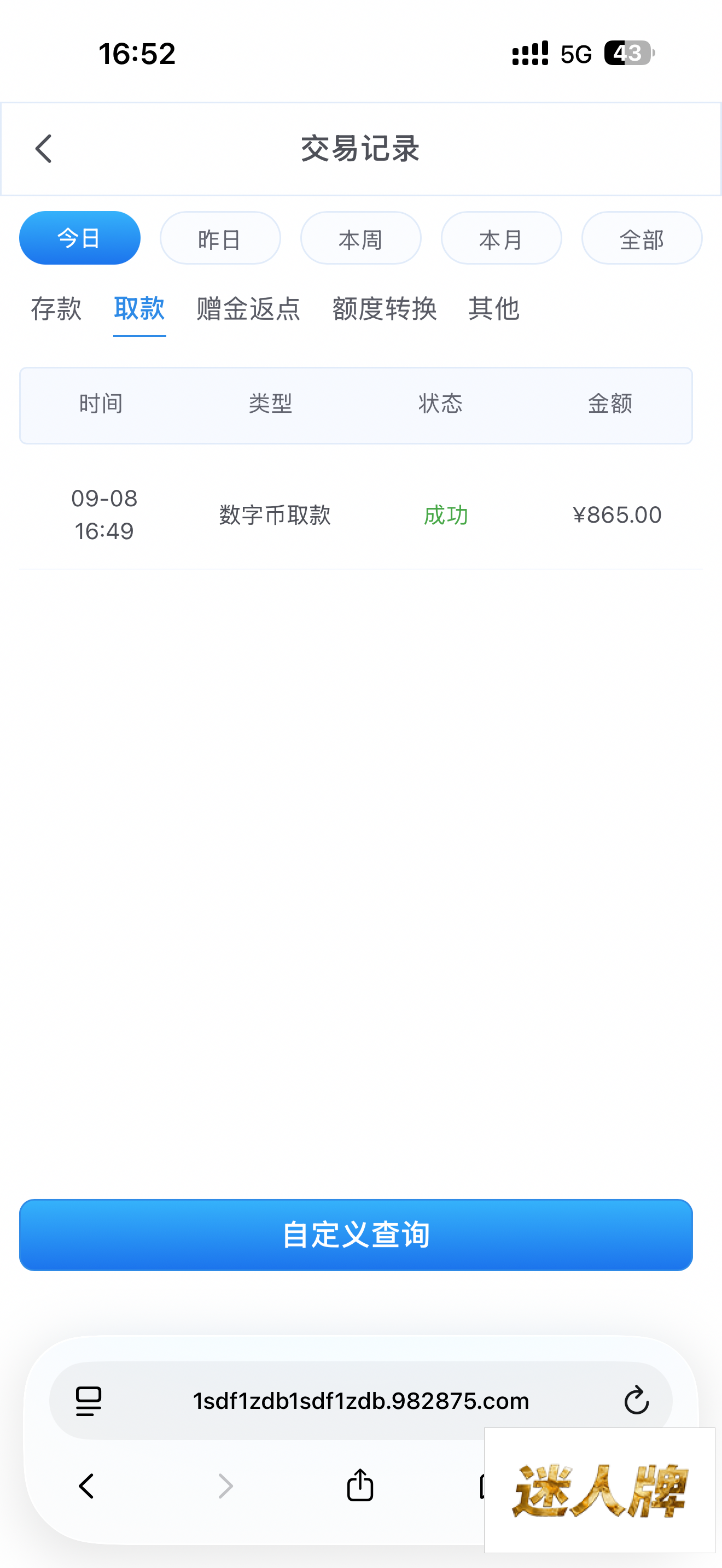The width and height of the screenshot is (722, 1568).
Task: Open the browser page settings icon
Action: coord(89,1401)
